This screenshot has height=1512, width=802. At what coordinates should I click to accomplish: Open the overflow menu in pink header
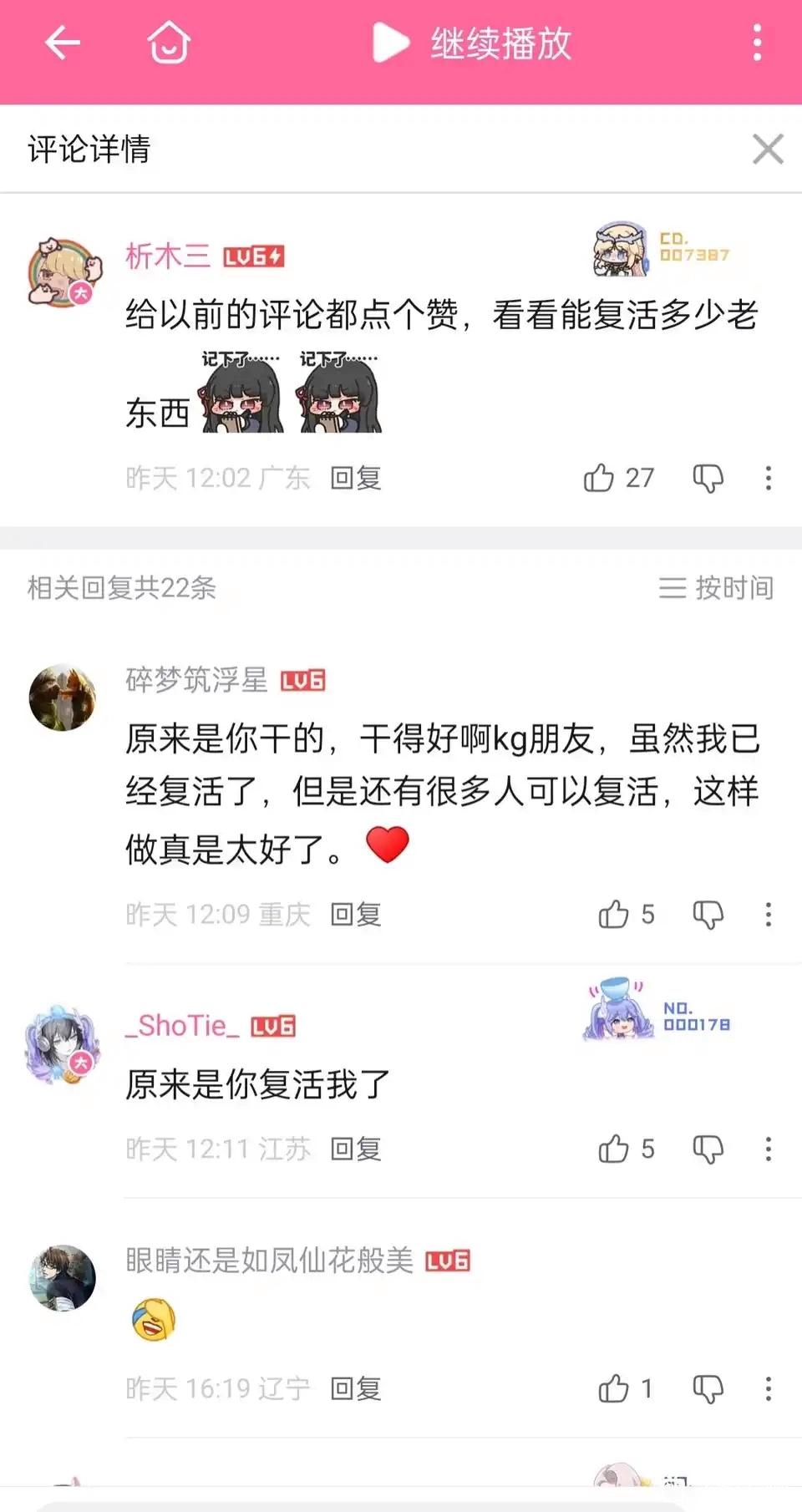pos(757,43)
